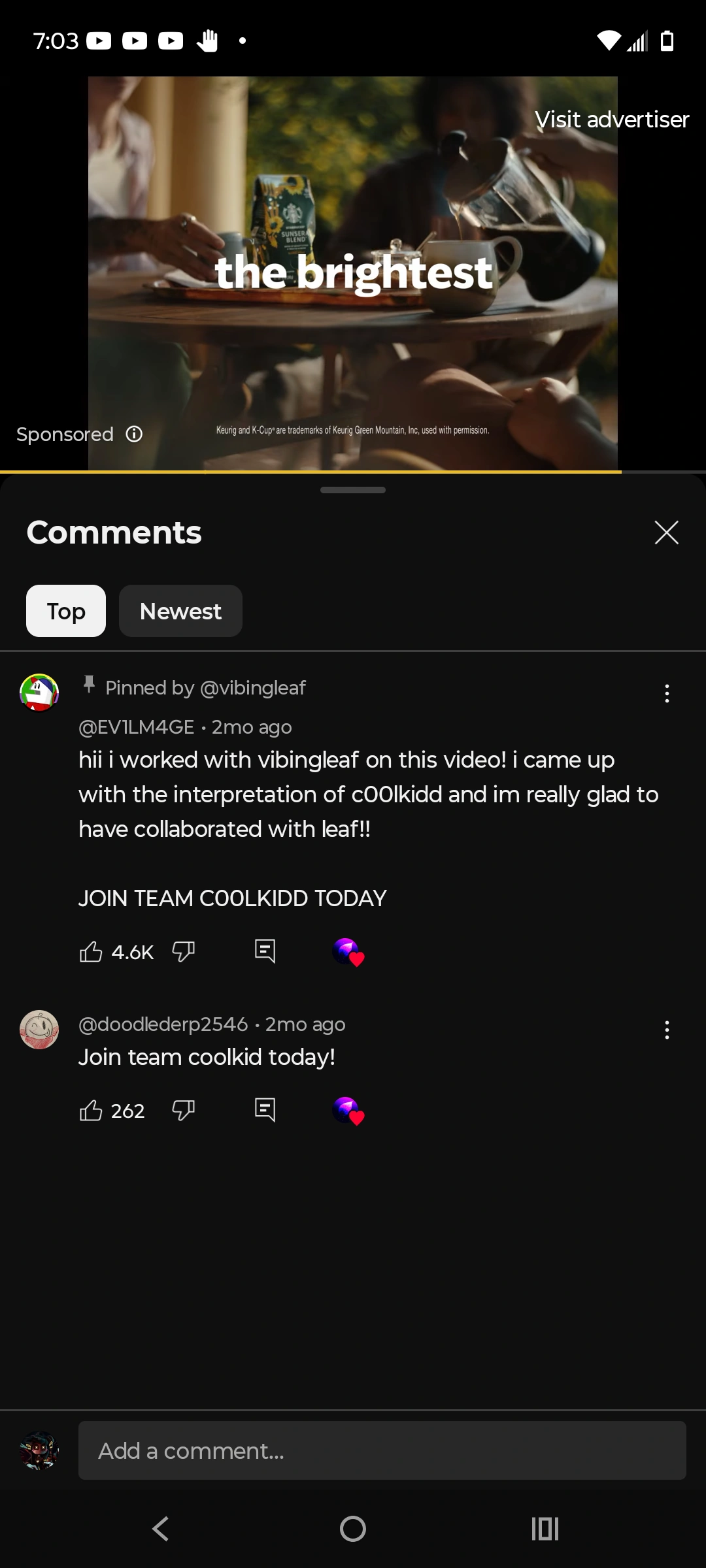Tap the Add a comment field
The image size is (706, 1568).
(382, 1450)
